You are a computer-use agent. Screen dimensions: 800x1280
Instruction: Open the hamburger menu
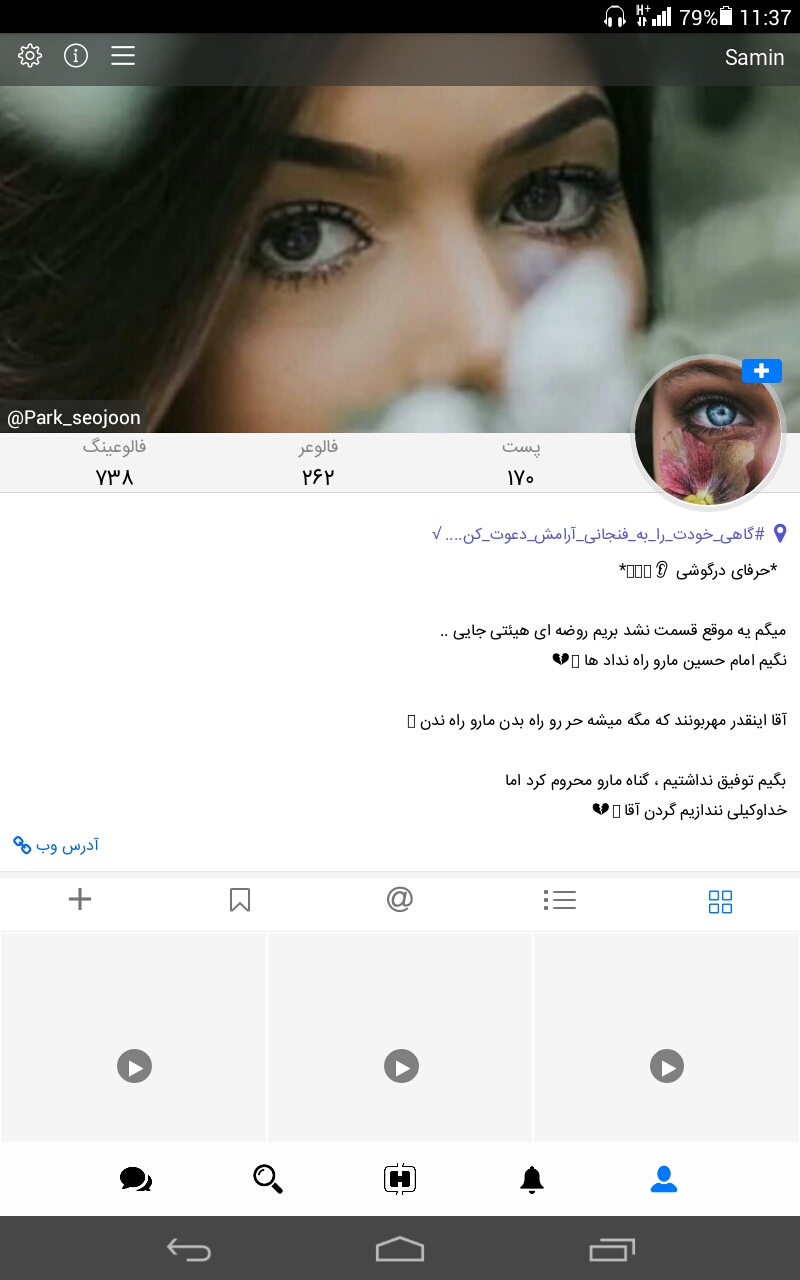pos(123,56)
